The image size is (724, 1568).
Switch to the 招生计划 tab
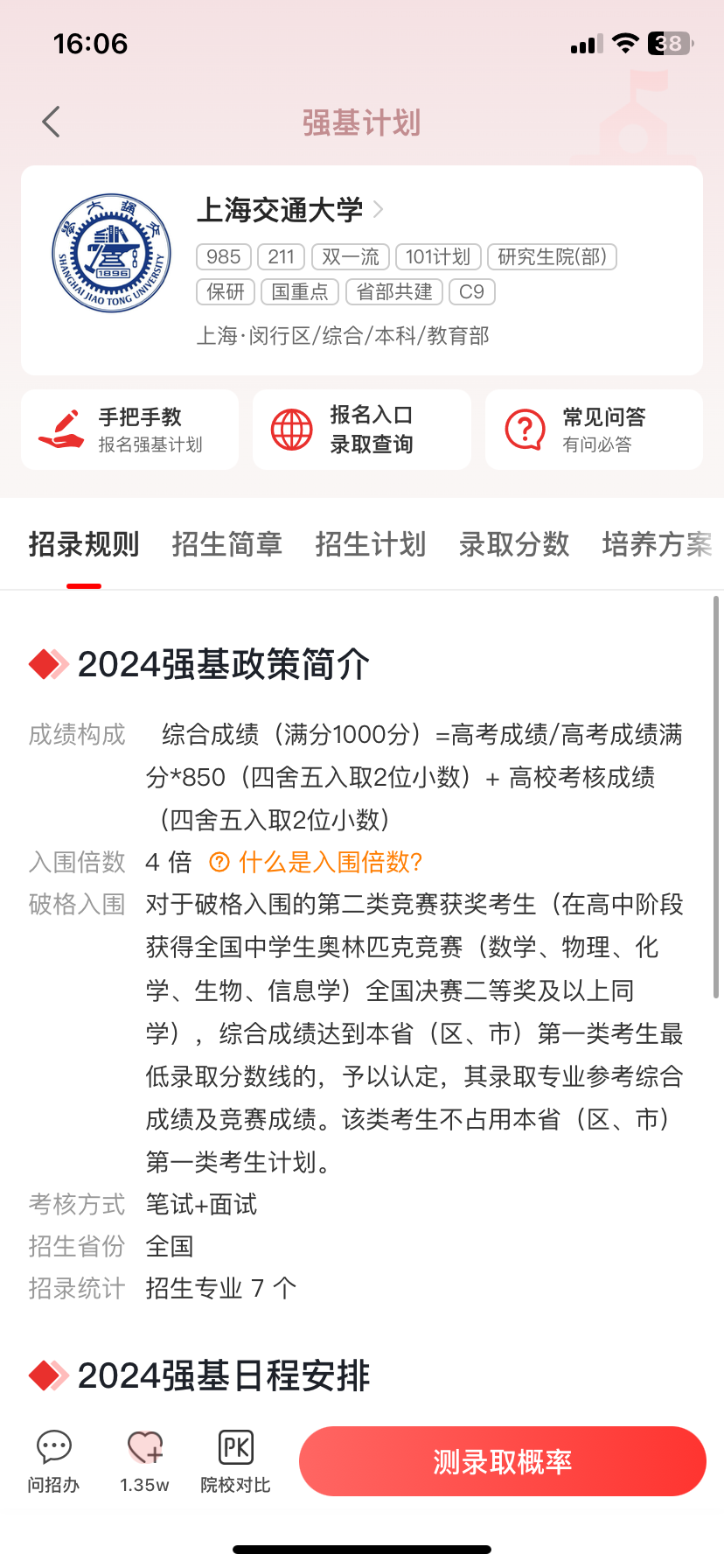[x=370, y=544]
